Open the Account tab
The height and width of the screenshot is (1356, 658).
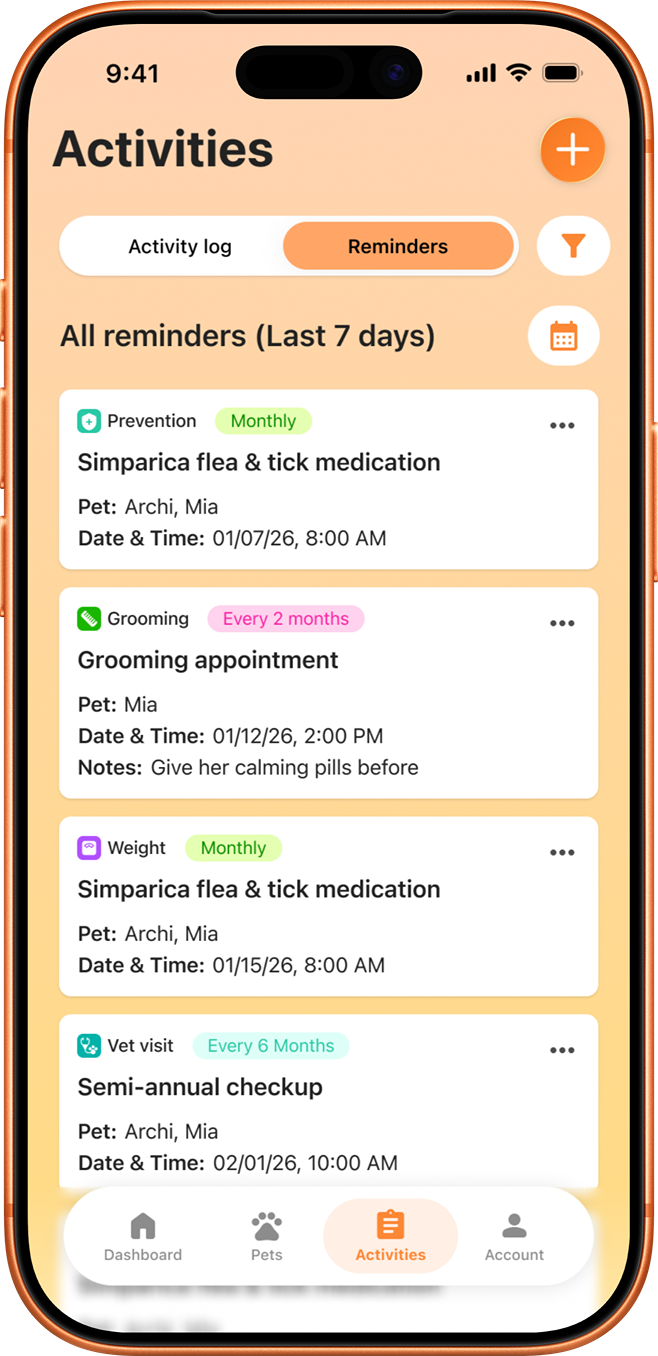(x=514, y=1237)
